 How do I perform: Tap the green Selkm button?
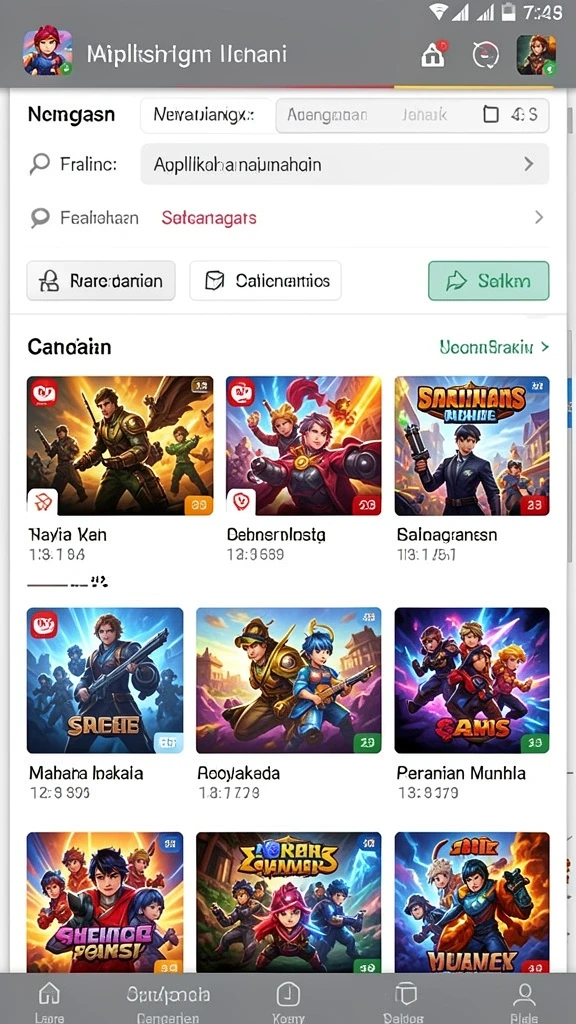(488, 281)
